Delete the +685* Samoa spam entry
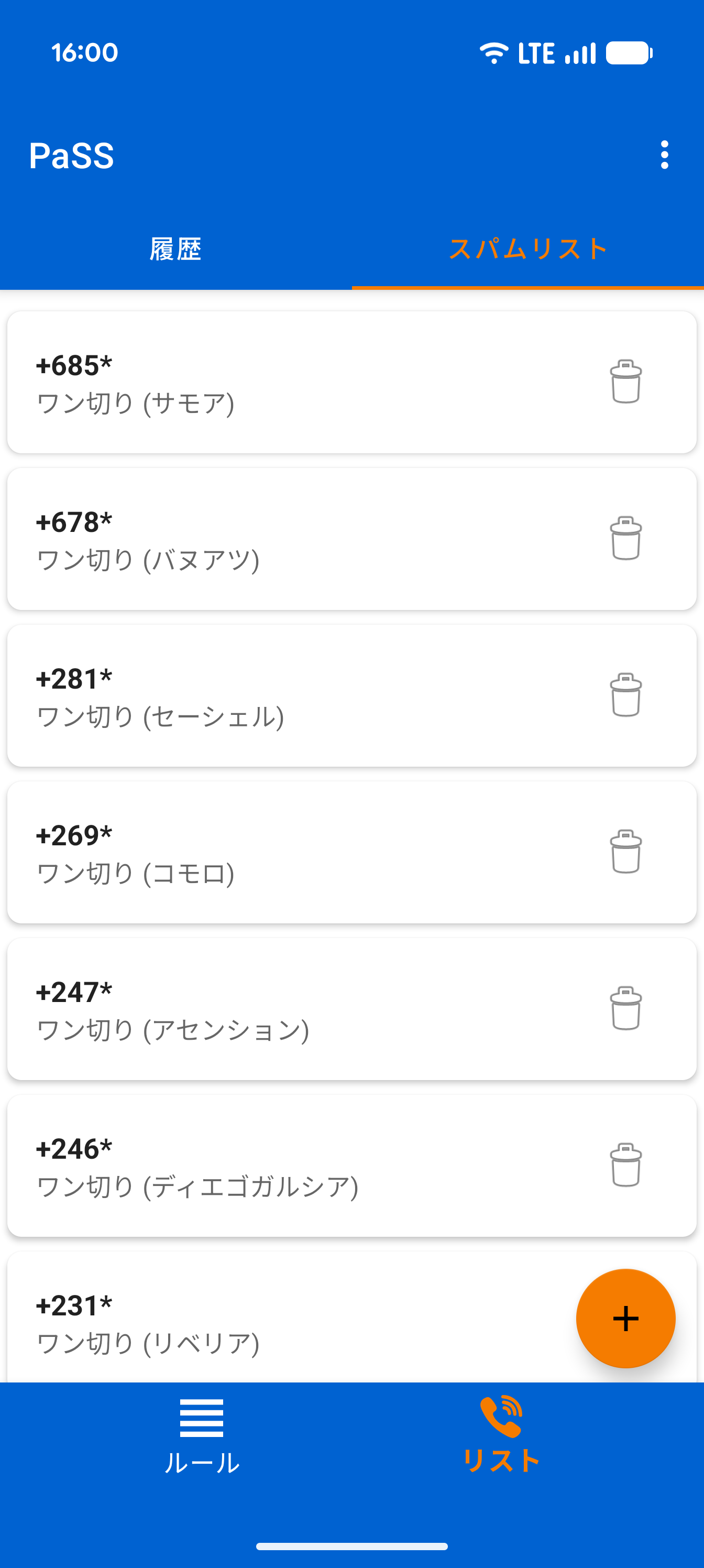 tap(626, 382)
